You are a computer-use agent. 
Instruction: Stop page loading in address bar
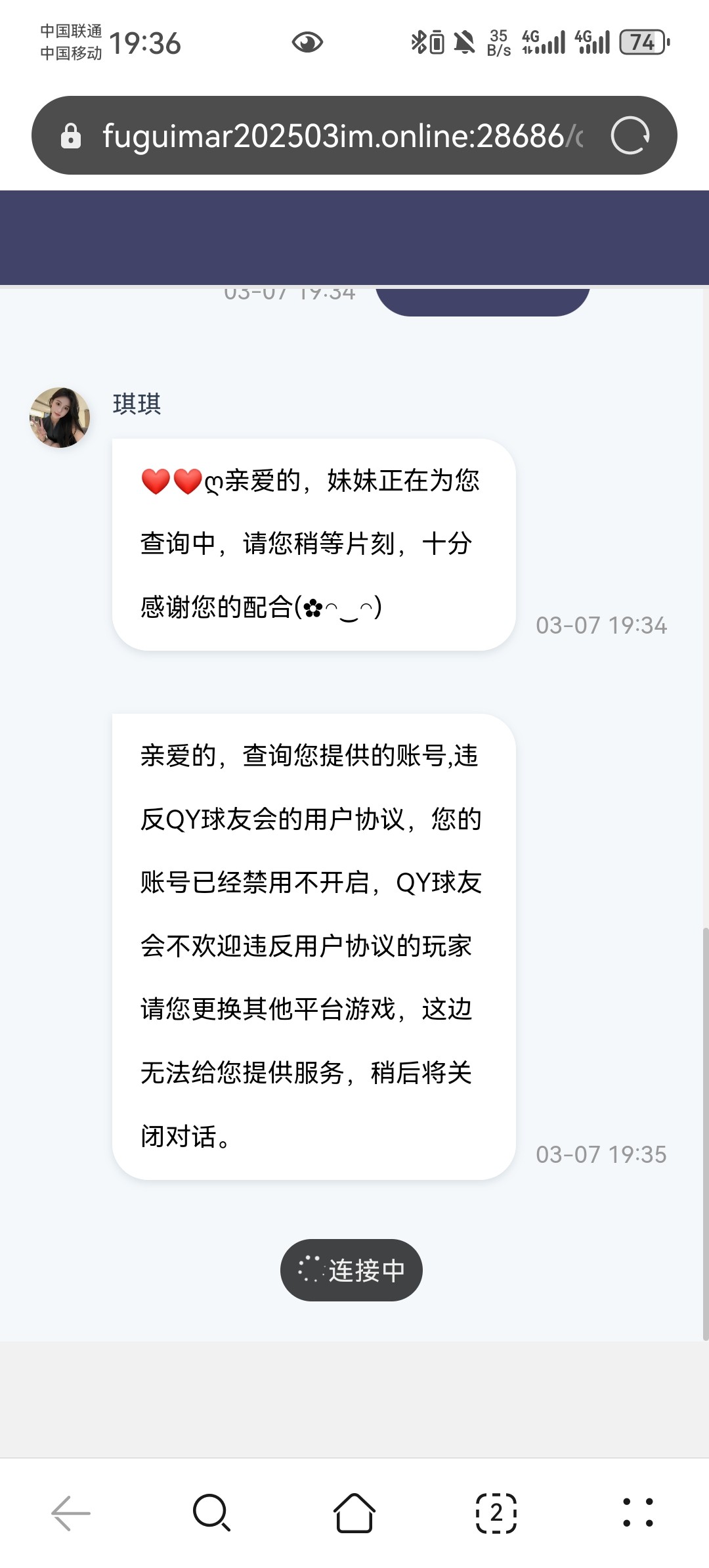tap(630, 136)
